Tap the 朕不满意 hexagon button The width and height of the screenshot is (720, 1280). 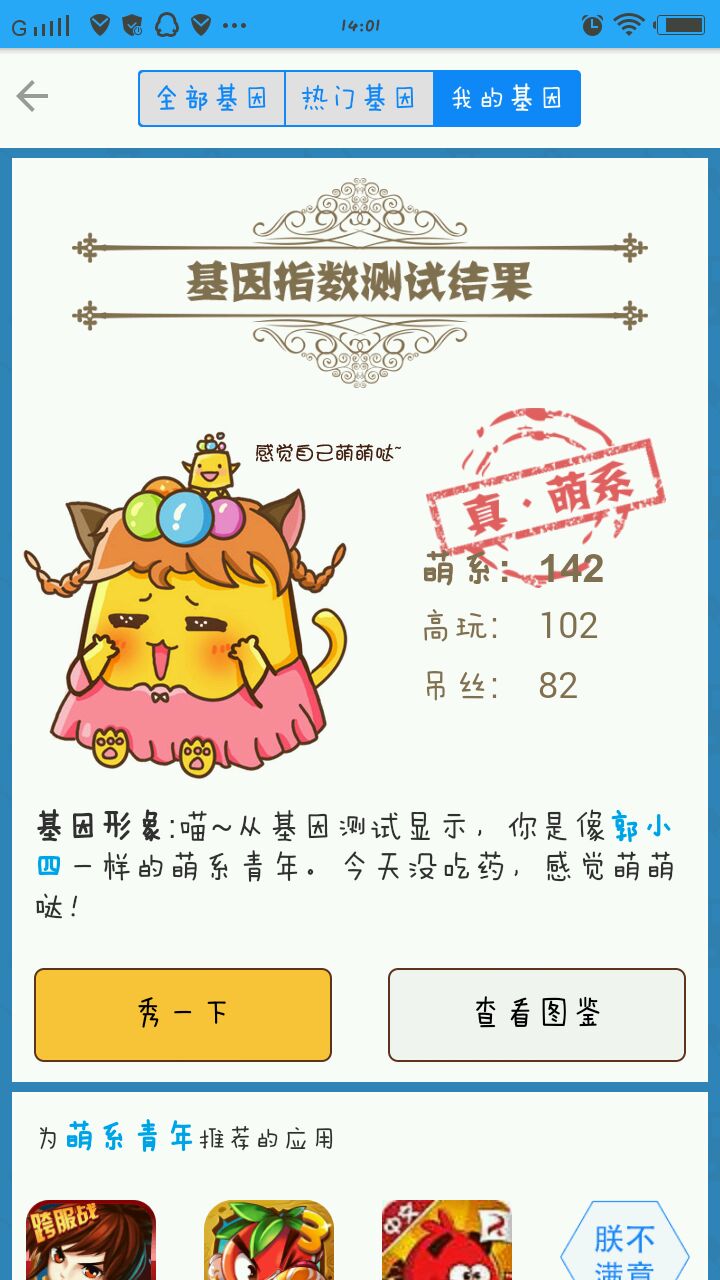(x=625, y=1245)
